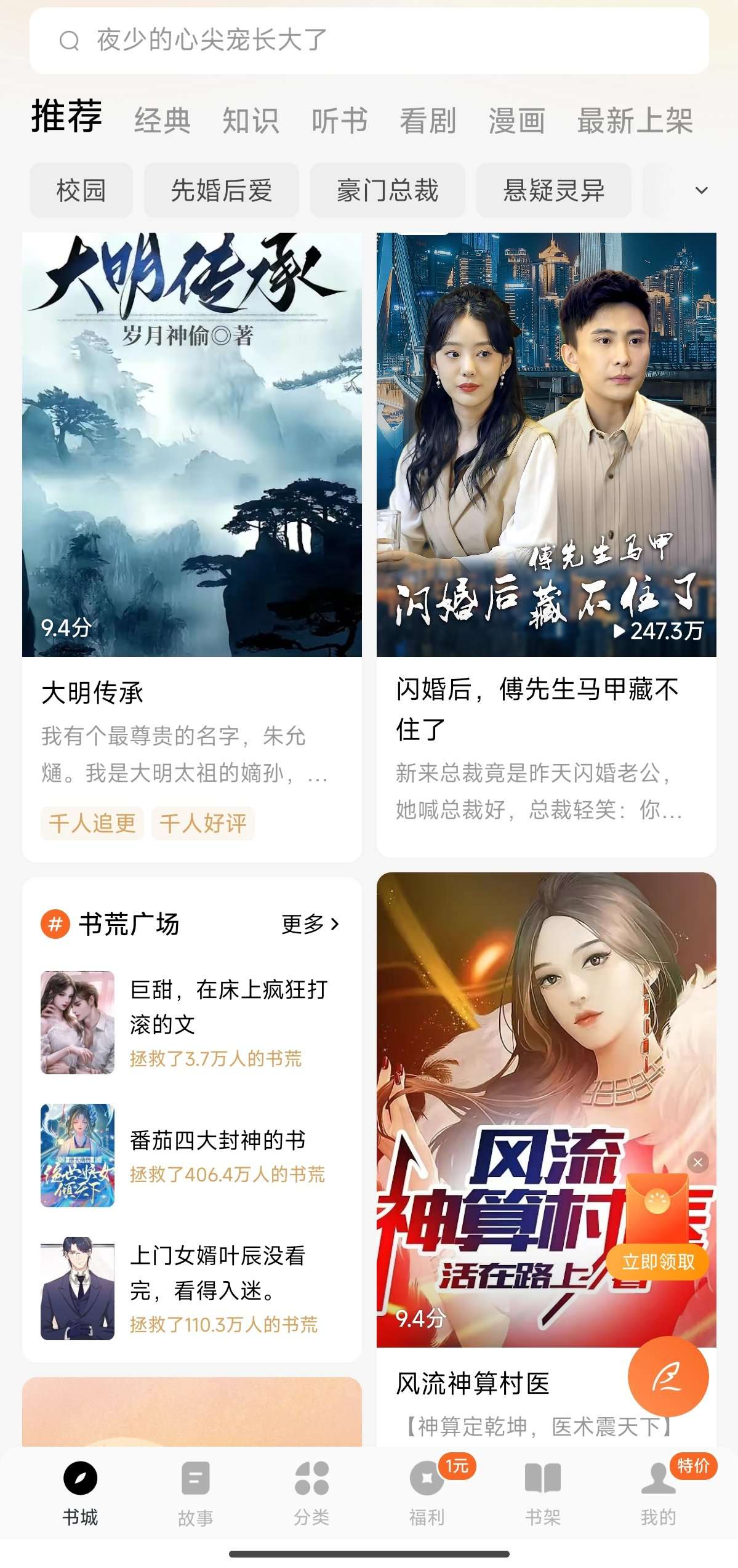The image size is (738, 1568).
Task: Claim the red packet via 立即领取
Action: pos(657,1261)
